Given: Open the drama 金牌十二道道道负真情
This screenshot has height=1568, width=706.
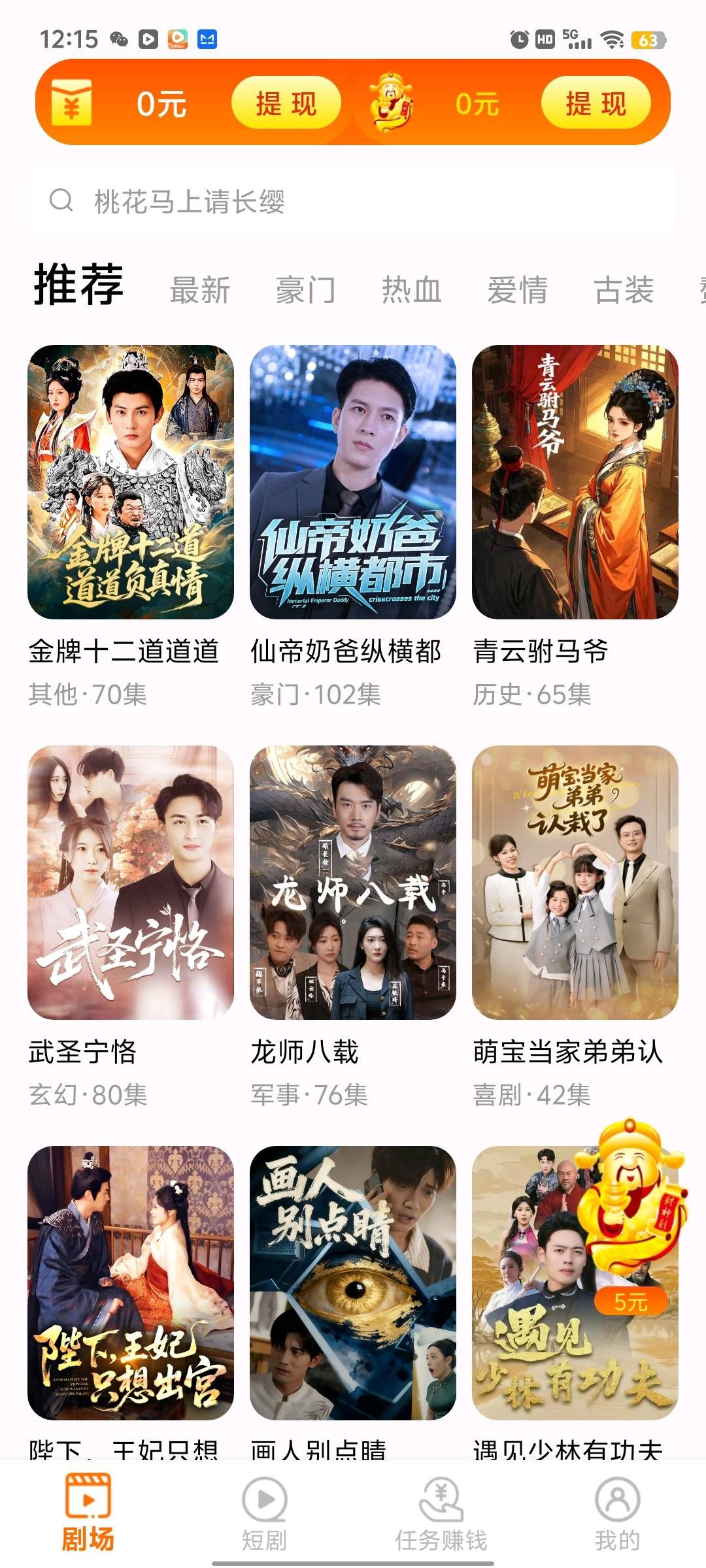Looking at the screenshot, I should (x=131, y=482).
